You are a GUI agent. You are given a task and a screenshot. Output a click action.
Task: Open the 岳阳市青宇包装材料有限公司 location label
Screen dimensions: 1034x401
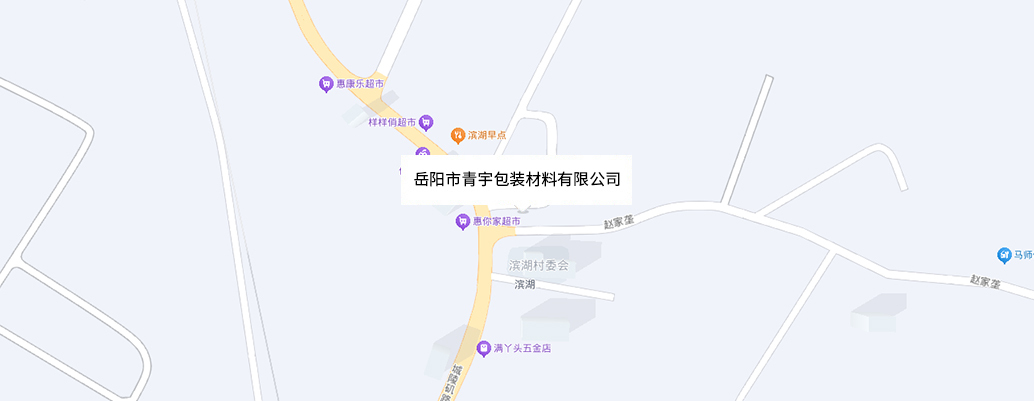click(517, 180)
